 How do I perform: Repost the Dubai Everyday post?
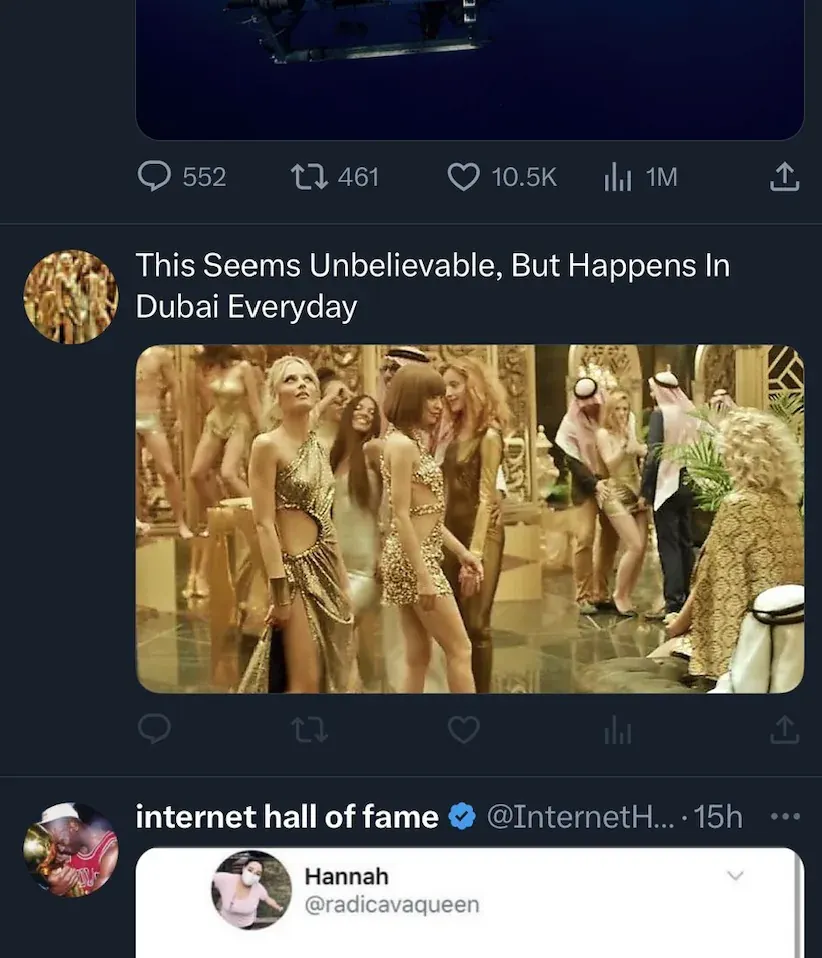pyautogui.click(x=311, y=731)
